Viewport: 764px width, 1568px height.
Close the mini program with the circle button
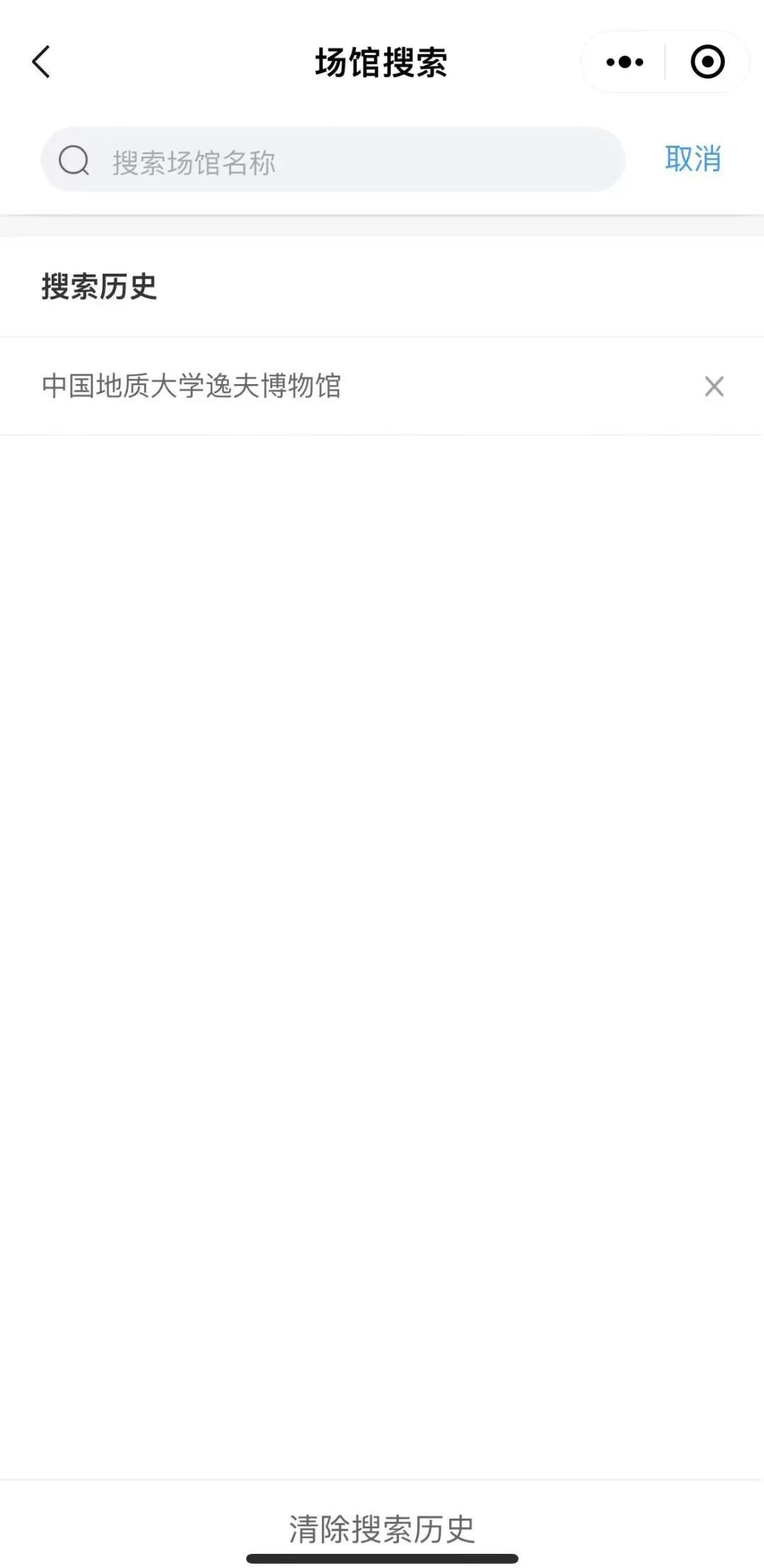[x=707, y=62]
